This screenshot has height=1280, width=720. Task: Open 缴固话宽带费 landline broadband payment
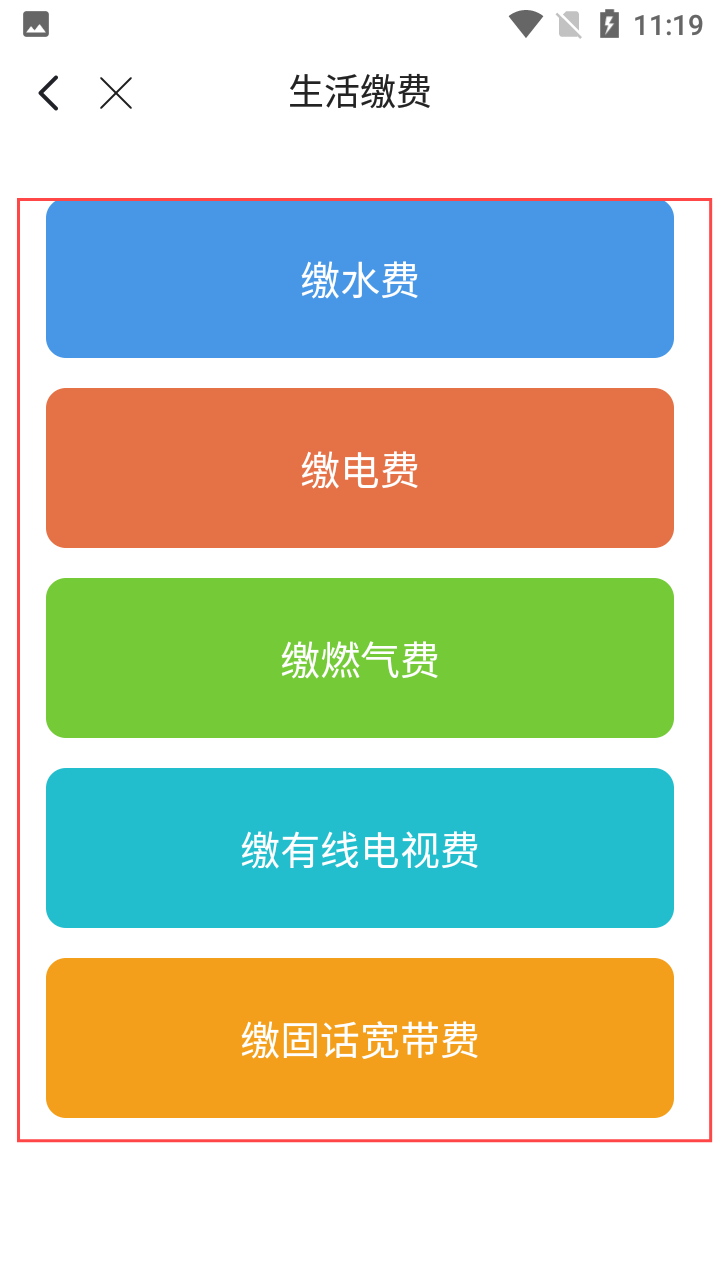pos(360,1038)
